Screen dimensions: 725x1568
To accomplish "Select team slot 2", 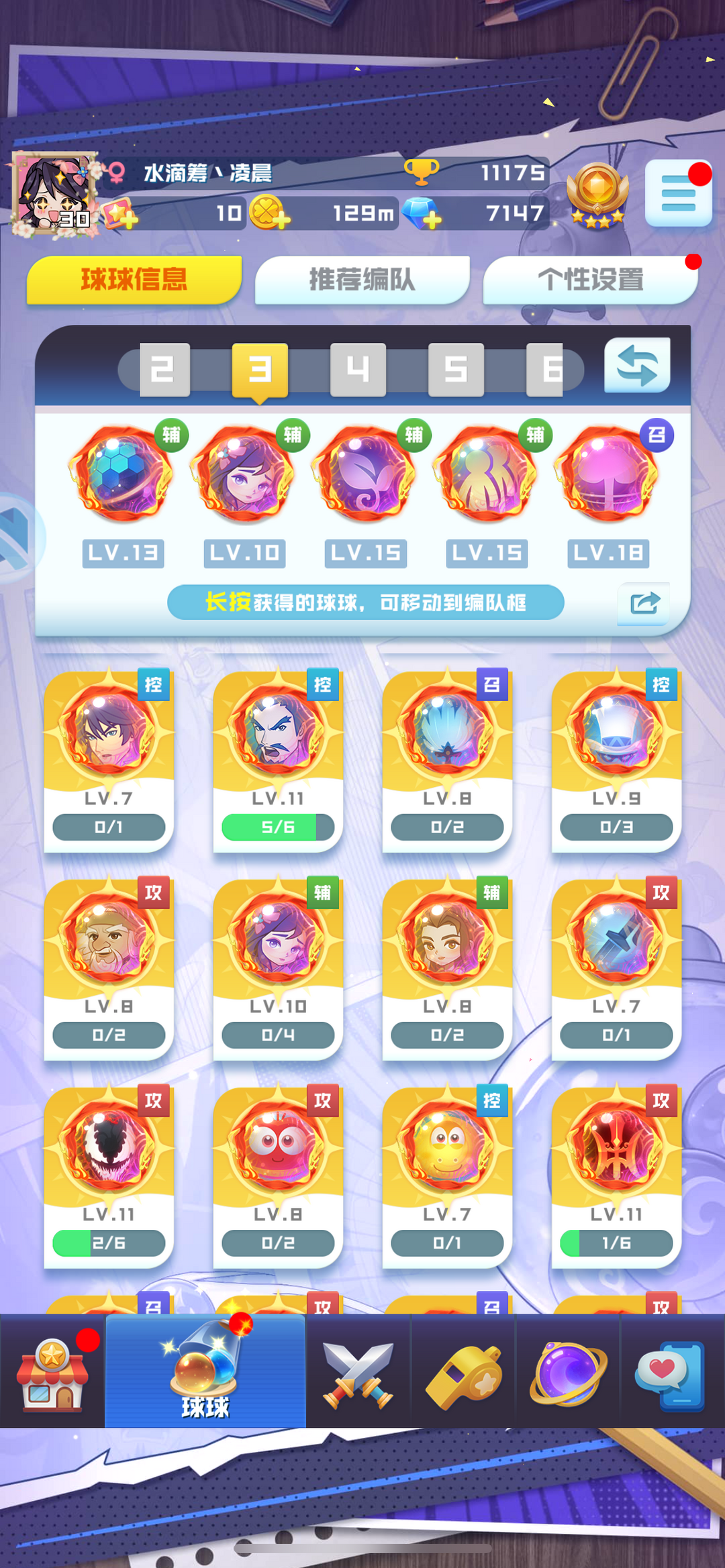I will (165, 369).
